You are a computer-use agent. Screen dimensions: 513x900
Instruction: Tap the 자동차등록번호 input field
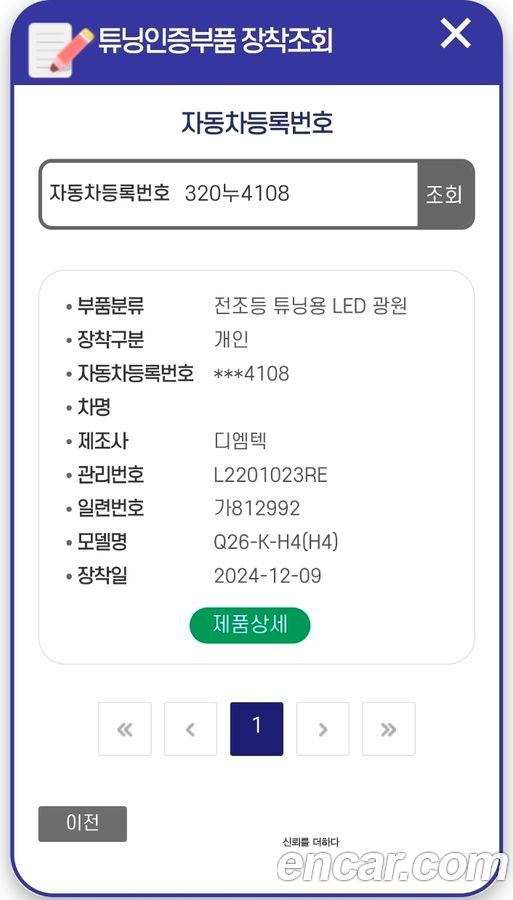point(229,194)
